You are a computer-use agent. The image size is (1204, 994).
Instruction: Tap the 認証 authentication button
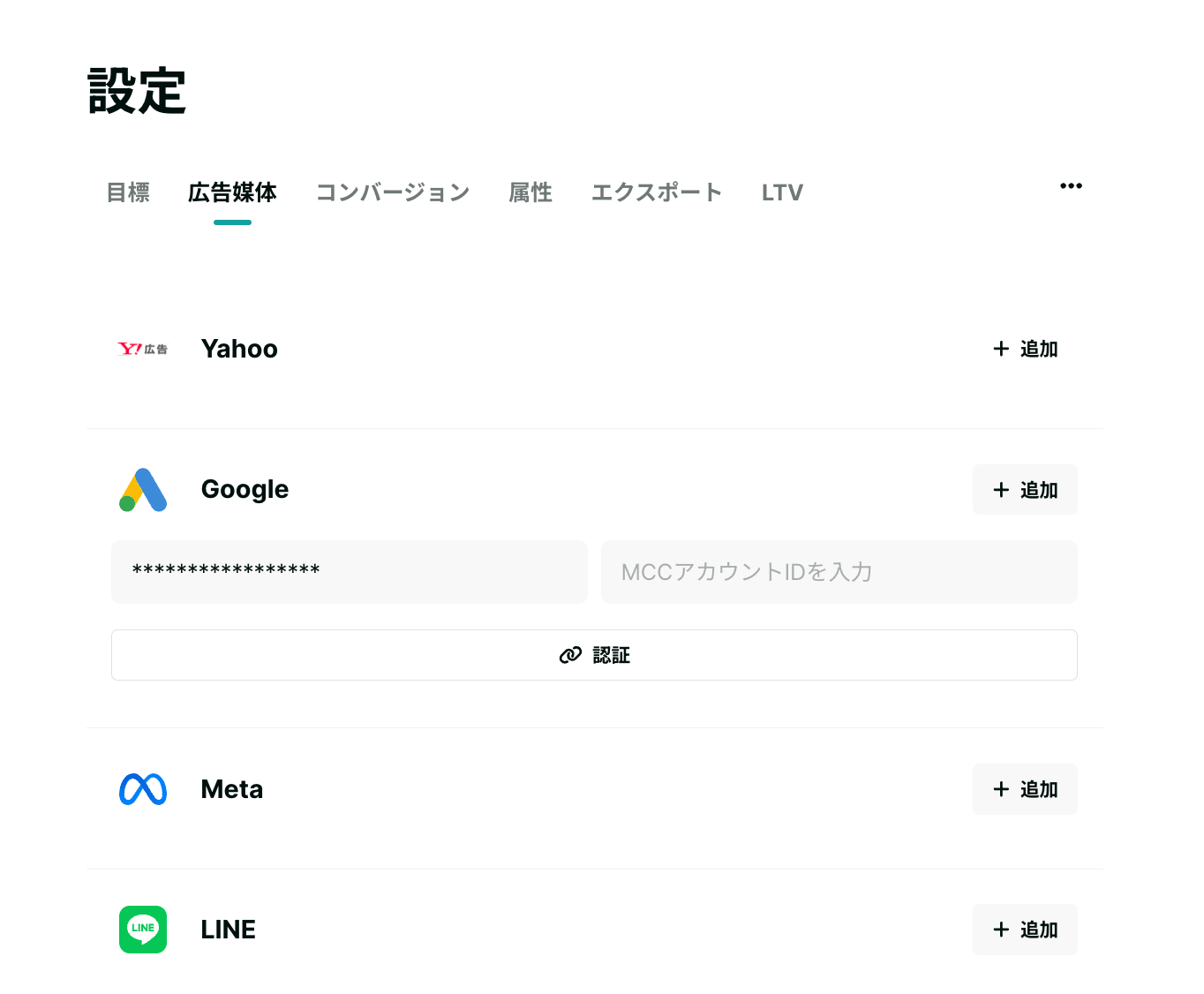coord(594,655)
